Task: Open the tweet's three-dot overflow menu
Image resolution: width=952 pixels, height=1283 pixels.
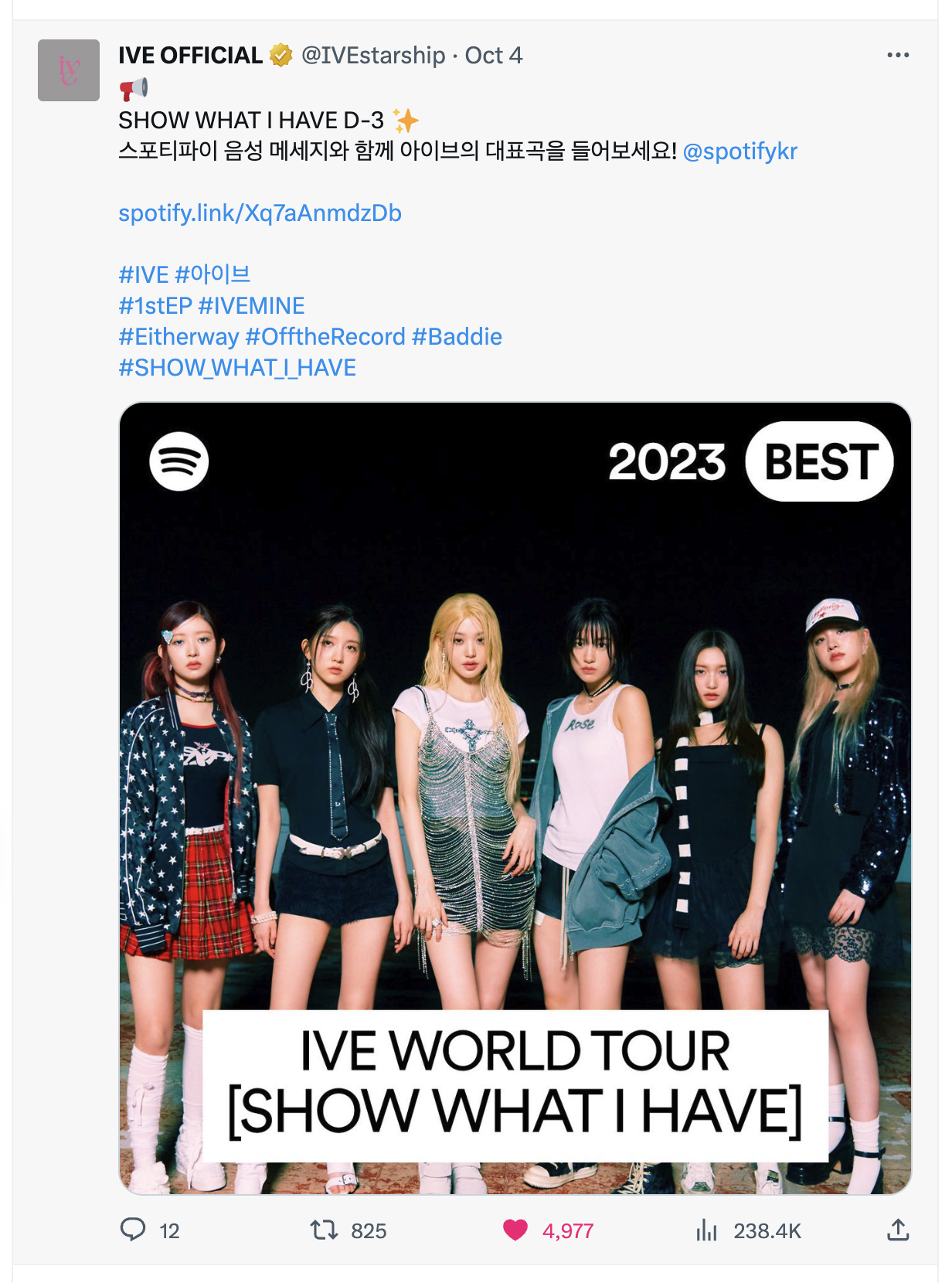Action: [x=897, y=55]
